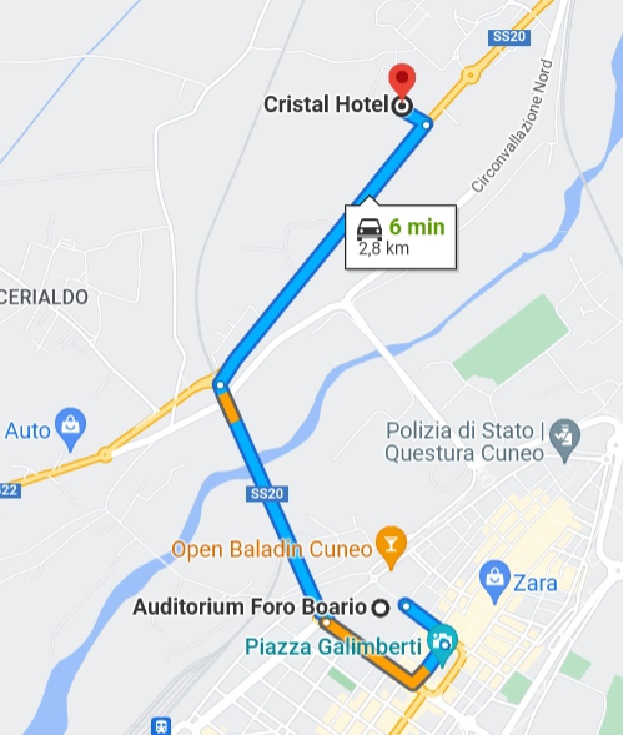Select the Auditorium Foro Boario start point
Screen dimensions: 623x735
pyautogui.click(x=380, y=607)
